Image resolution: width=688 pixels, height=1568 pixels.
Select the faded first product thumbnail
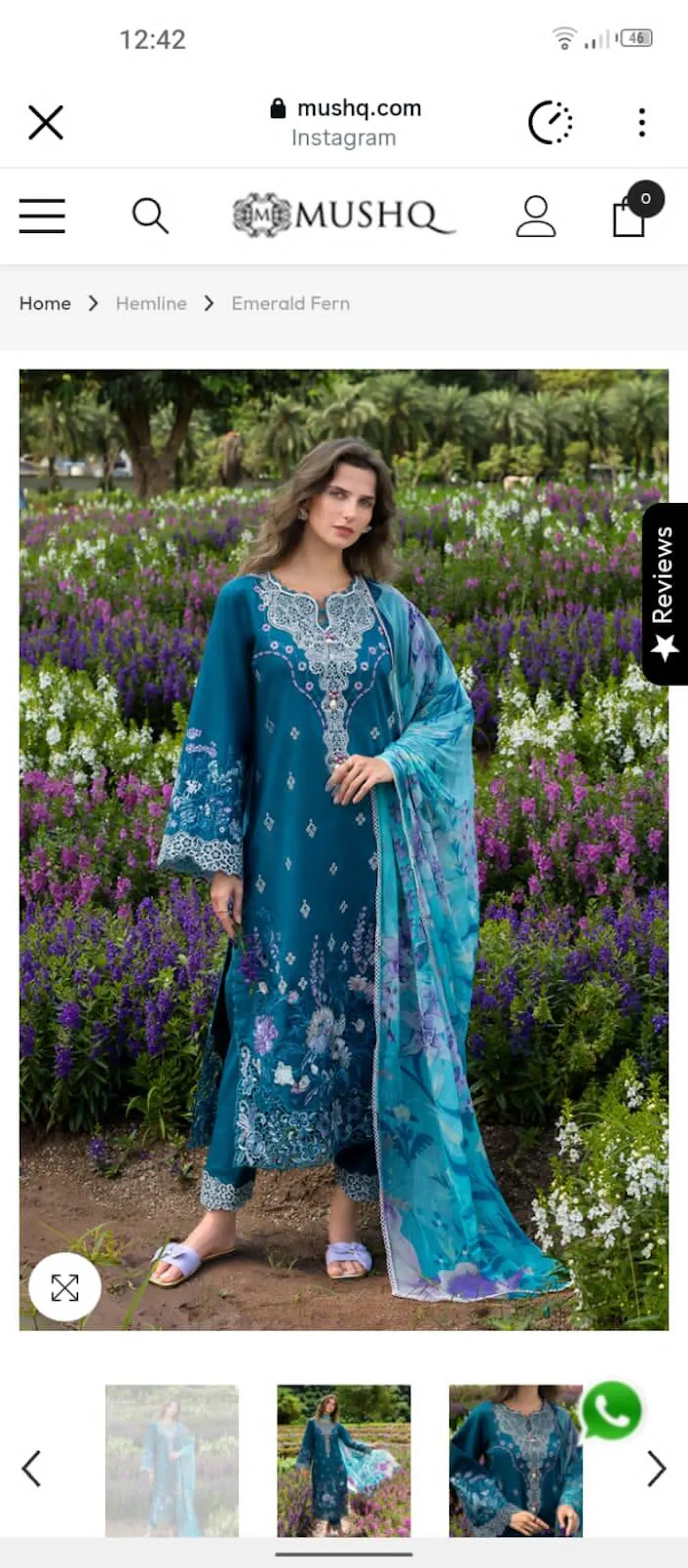pyautogui.click(x=172, y=1461)
